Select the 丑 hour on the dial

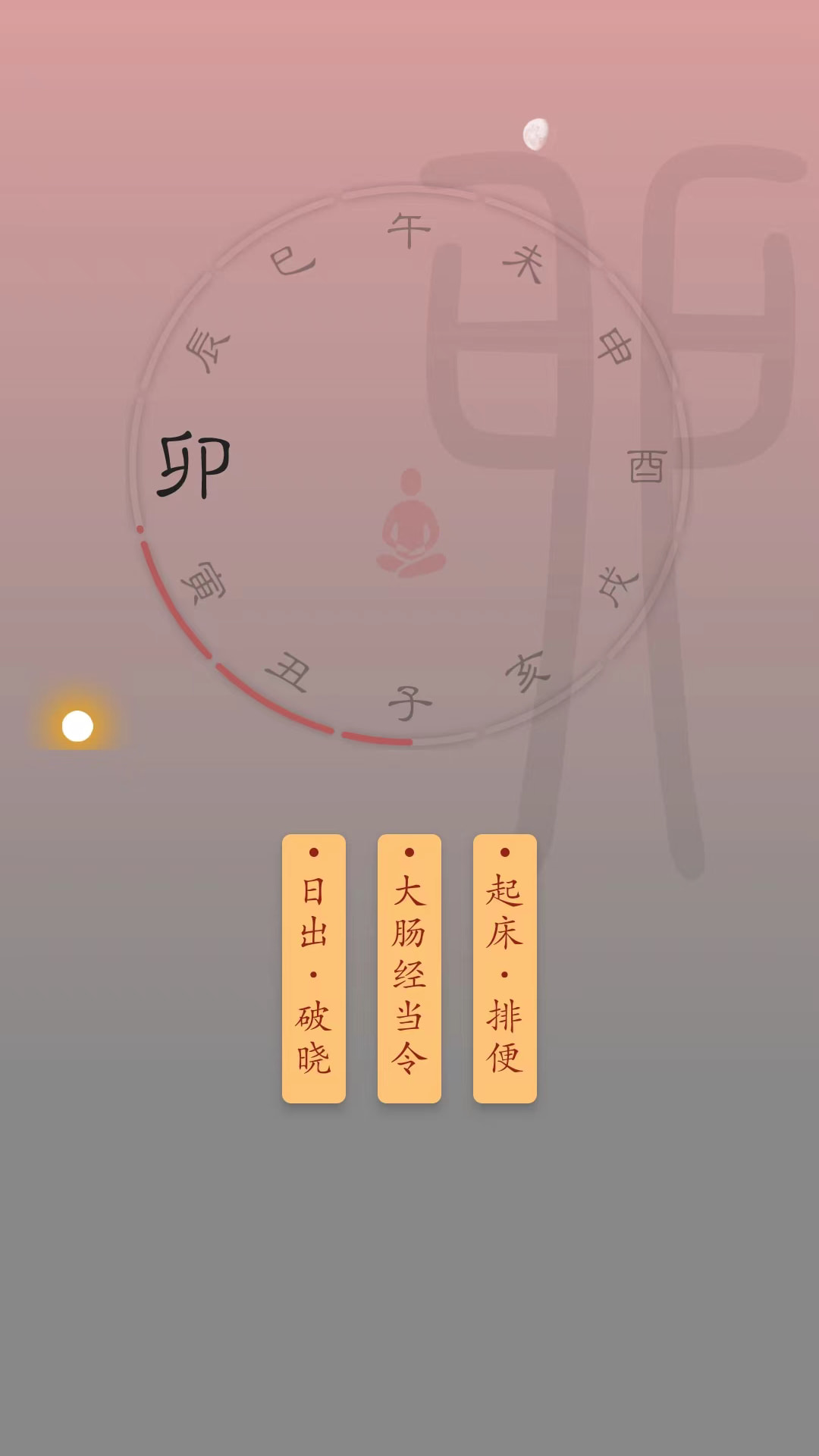tap(288, 671)
